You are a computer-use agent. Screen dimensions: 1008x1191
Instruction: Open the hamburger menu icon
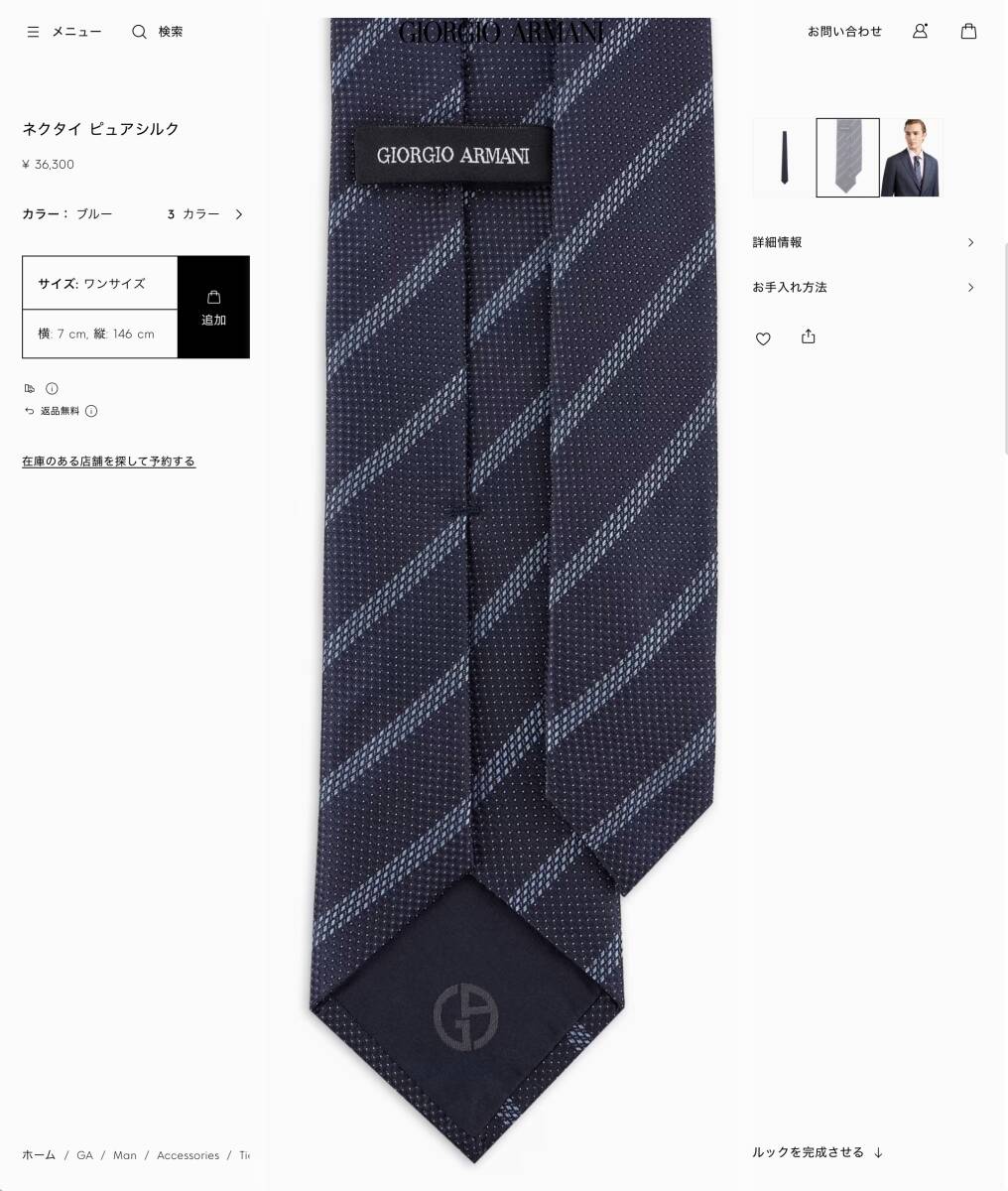coord(33,31)
